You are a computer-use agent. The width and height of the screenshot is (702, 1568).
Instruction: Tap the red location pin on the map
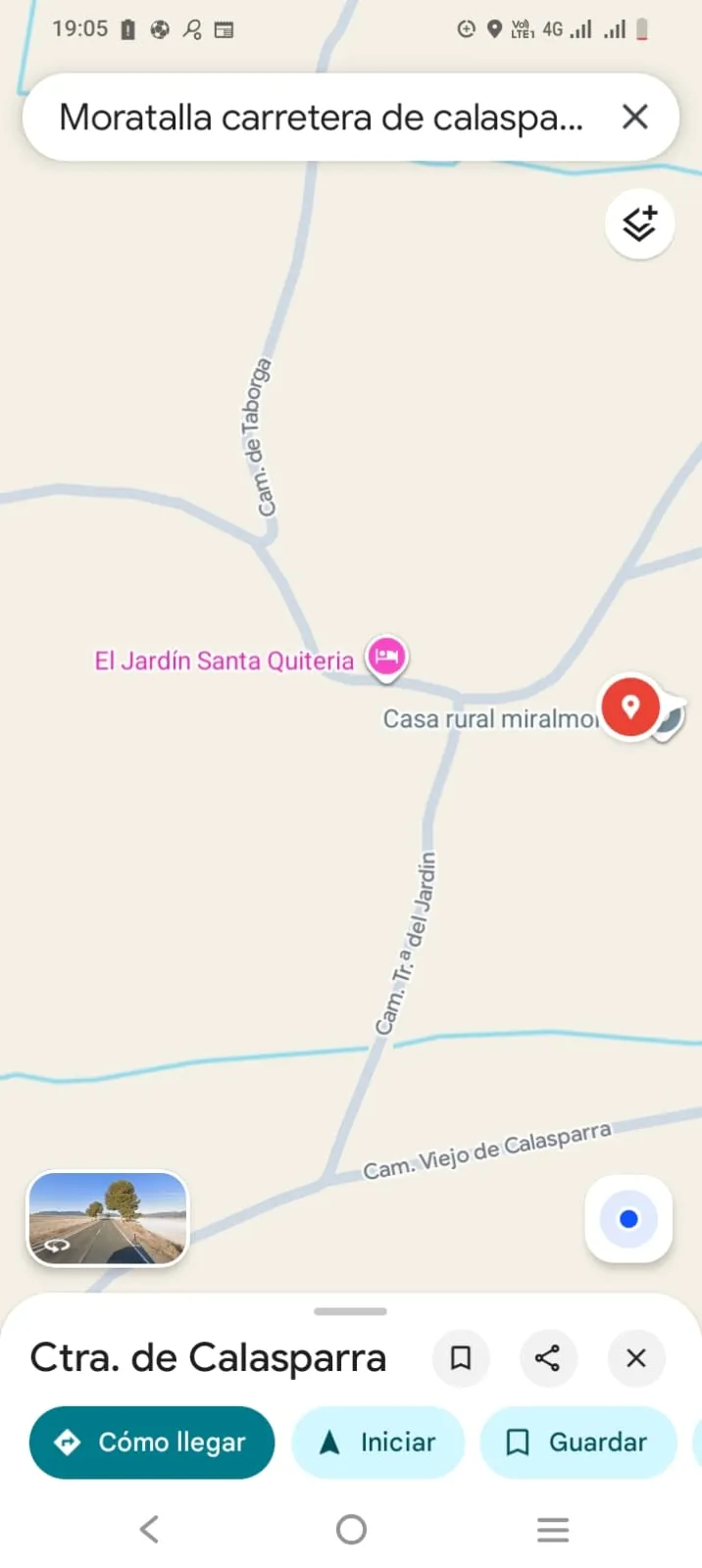630,707
